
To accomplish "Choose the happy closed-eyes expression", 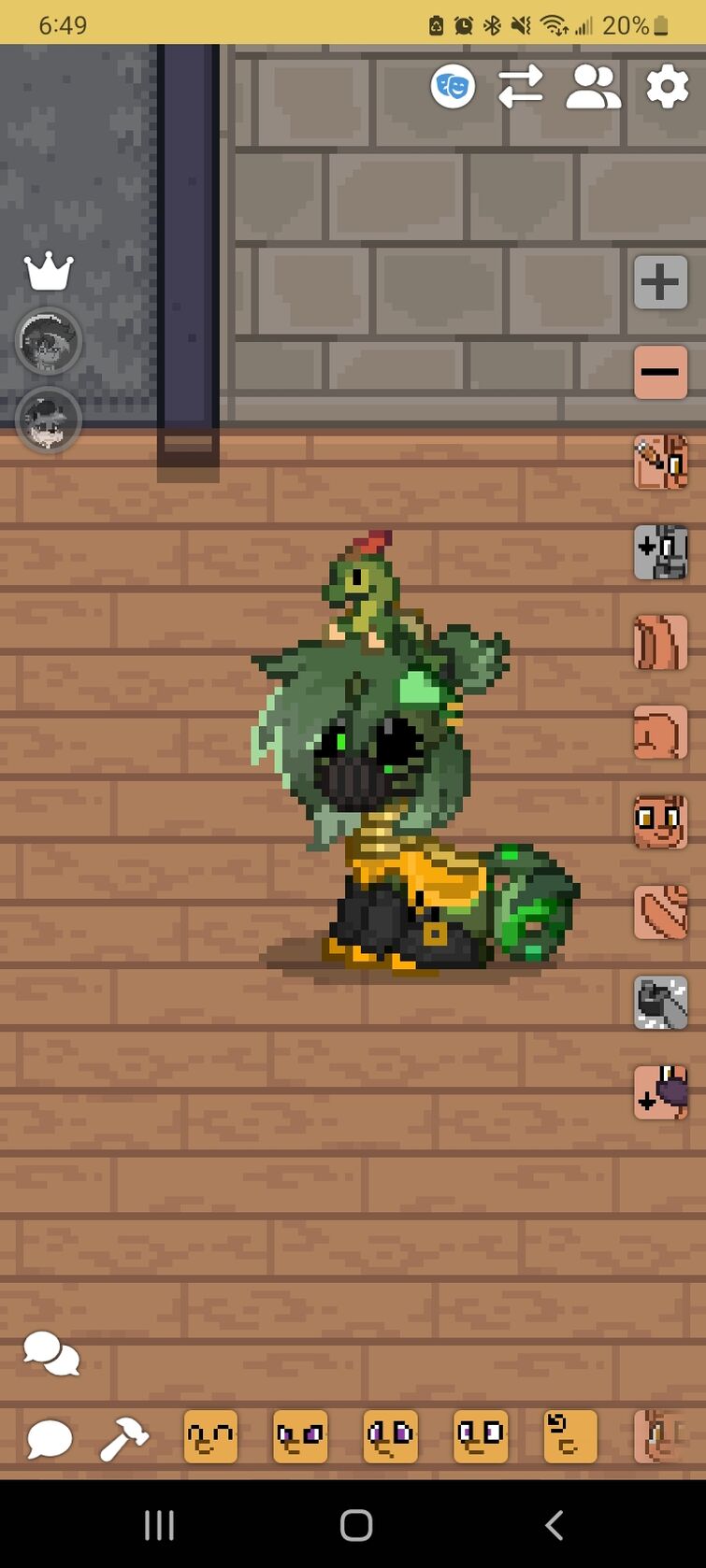I will point(210,1436).
